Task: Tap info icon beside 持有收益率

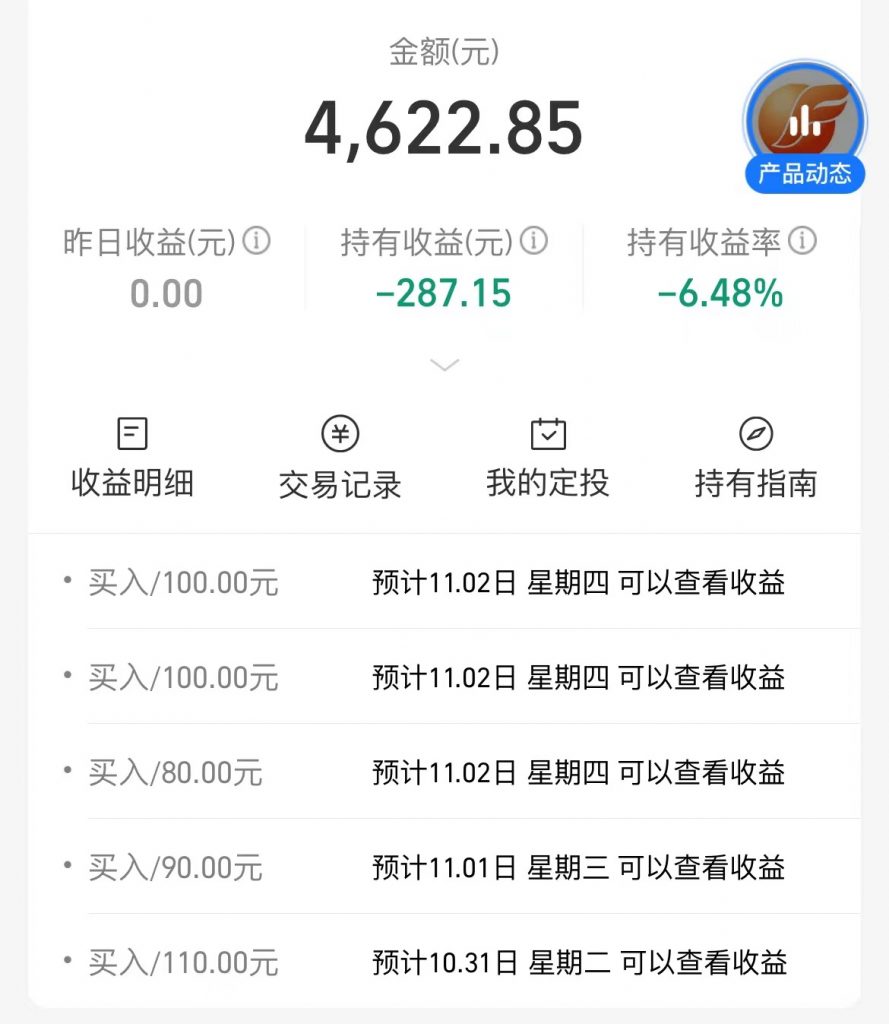Action: tap(802, 241)
